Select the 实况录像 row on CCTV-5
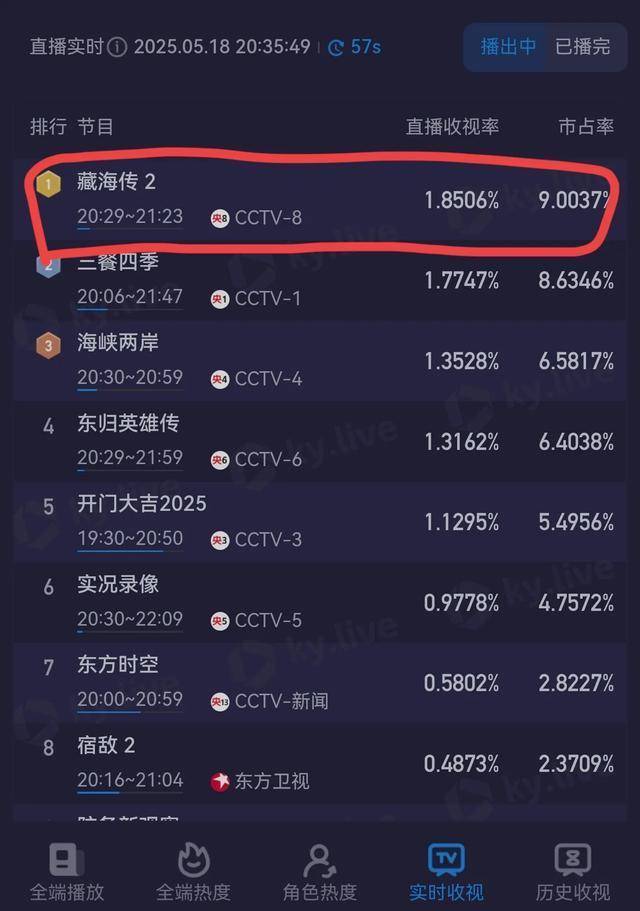This screenshot has width=640, height=911. point(320,602)
